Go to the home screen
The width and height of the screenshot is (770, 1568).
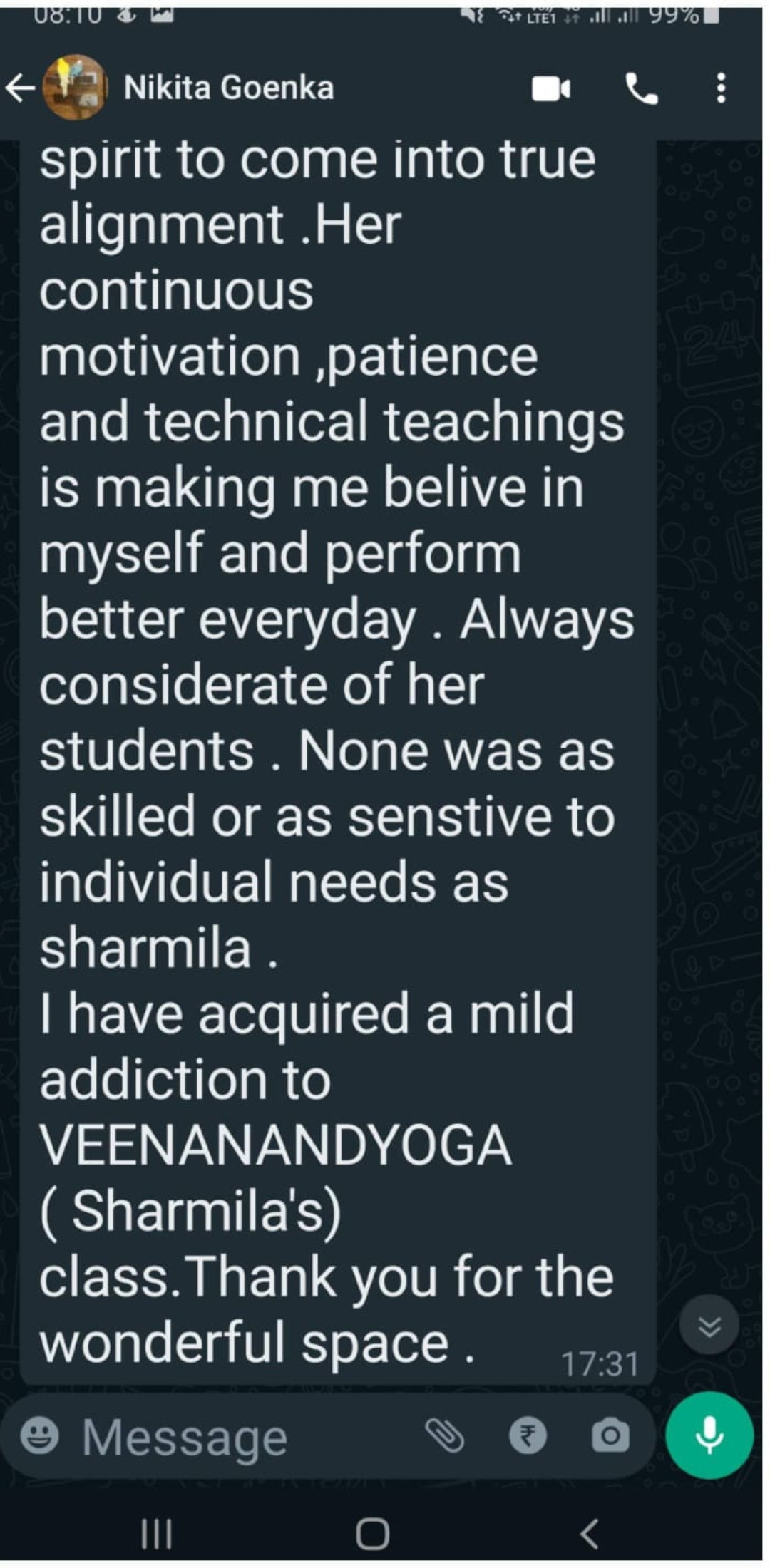pos(372,1534)
